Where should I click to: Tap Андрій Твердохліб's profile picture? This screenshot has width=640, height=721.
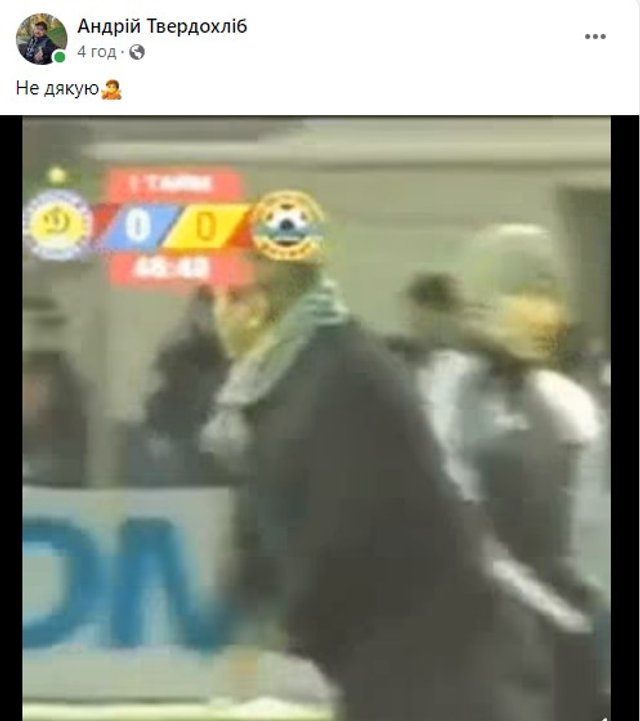point(41,39)
